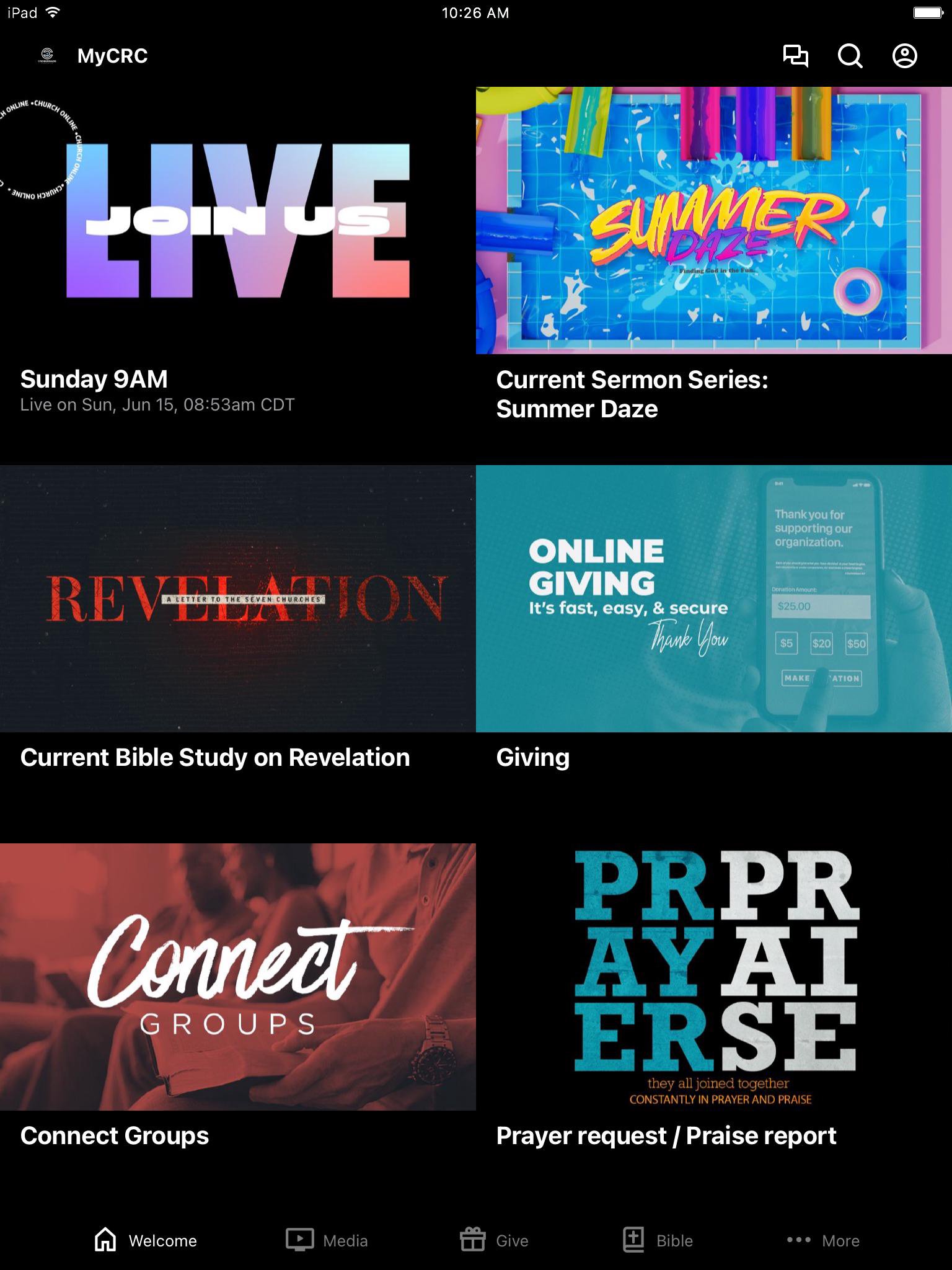Show the More tab options
This screenshot has height=1270, width=952.
click(x=823, y=1240)
